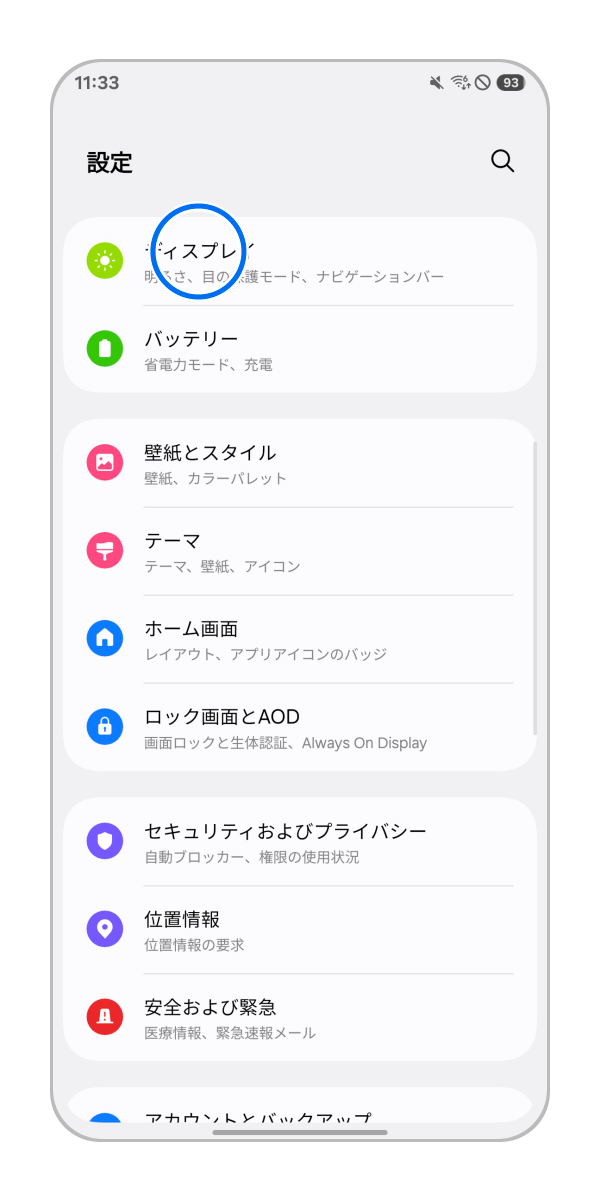The image size is (600, 1200).
Task: Open the settings search icon
Action: [x=502, y=162]
